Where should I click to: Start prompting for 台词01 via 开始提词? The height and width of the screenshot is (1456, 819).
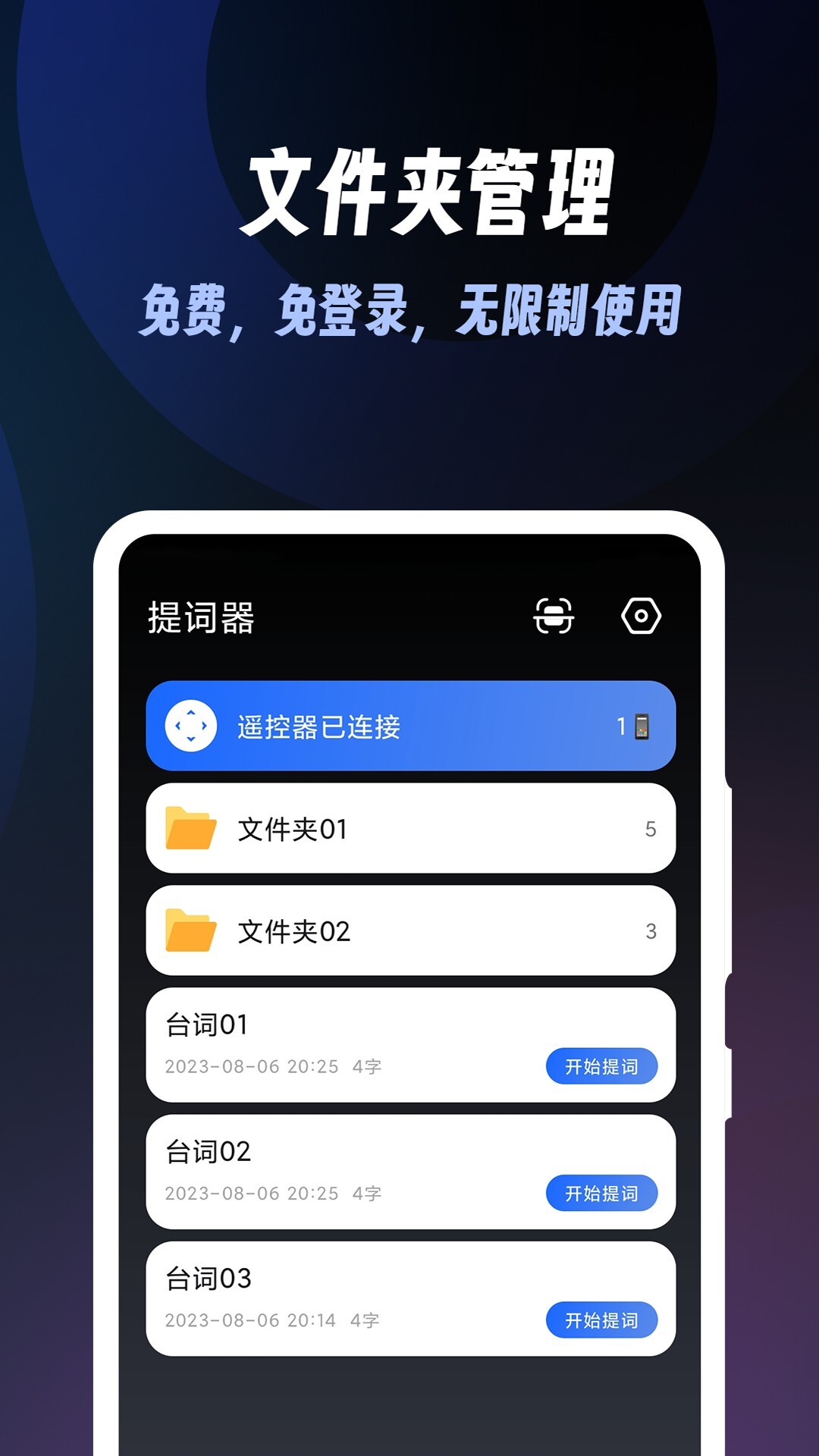[x=603, y=1066]
